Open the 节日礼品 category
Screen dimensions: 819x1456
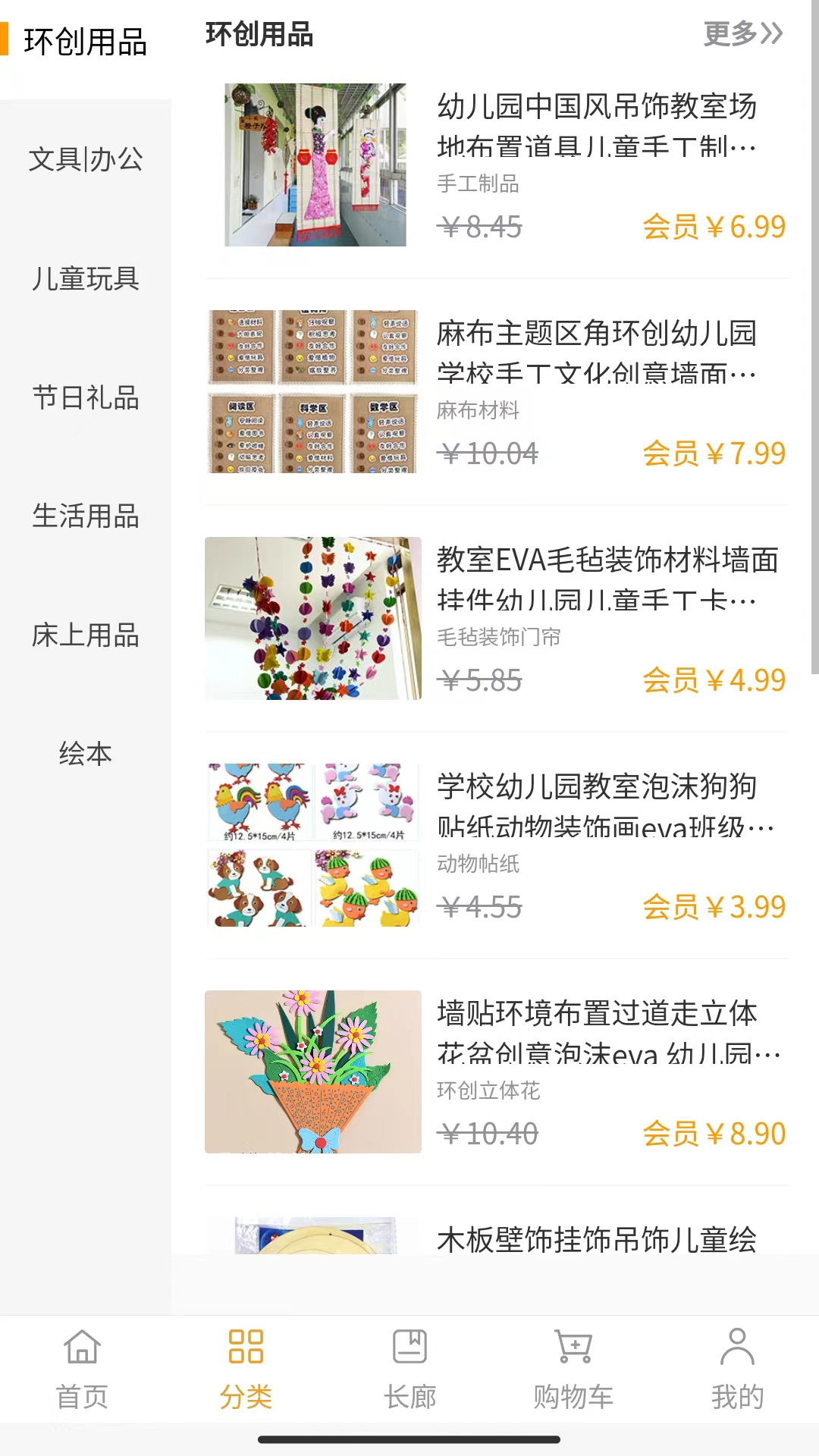[x=86, y=397]
